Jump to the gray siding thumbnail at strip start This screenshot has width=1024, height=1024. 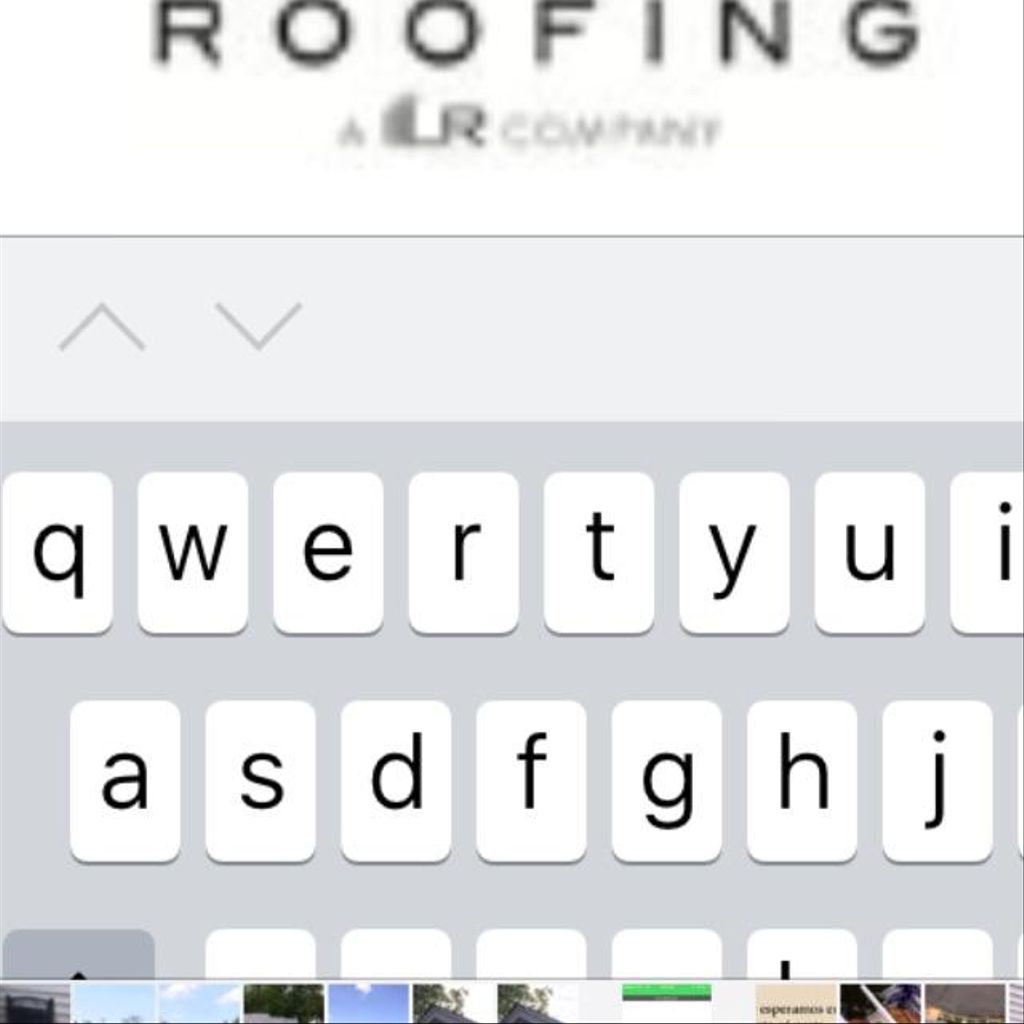point(35,1004)
